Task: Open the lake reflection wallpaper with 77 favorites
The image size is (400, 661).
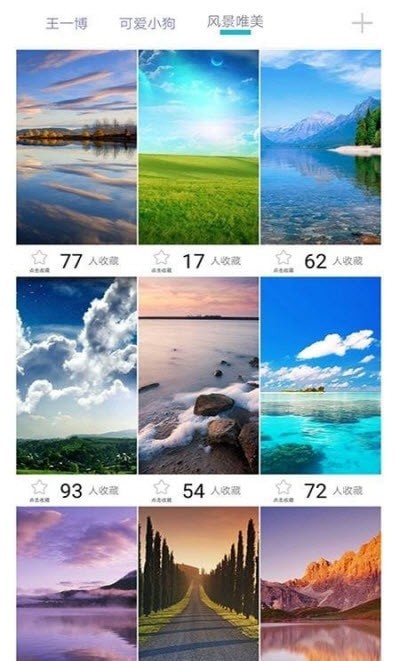Action: tap(76, 147)
